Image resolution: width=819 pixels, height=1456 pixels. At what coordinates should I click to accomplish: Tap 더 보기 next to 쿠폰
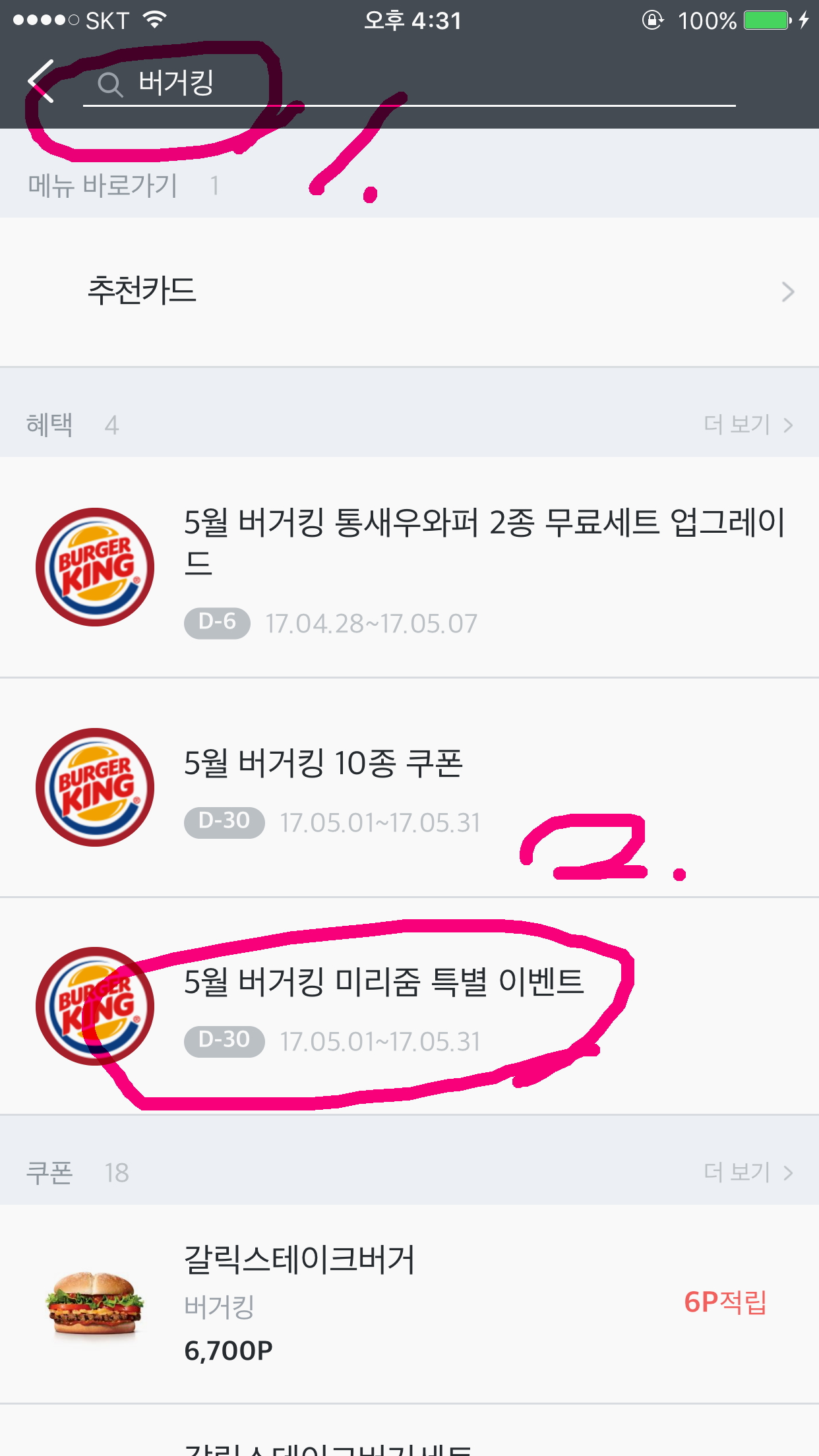click(x=748, y=1172)
